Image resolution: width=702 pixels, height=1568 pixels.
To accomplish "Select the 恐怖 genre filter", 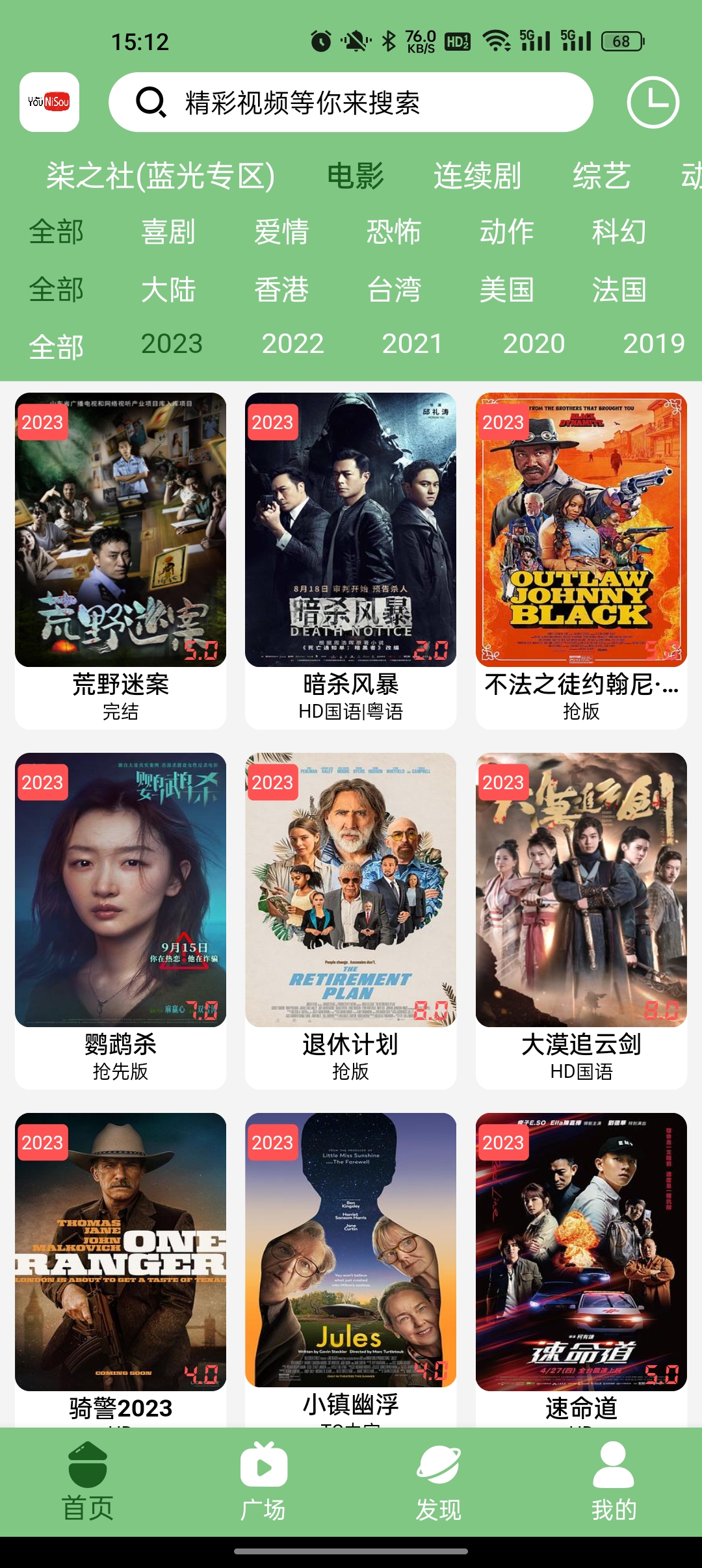I will [x=392, y=233].
